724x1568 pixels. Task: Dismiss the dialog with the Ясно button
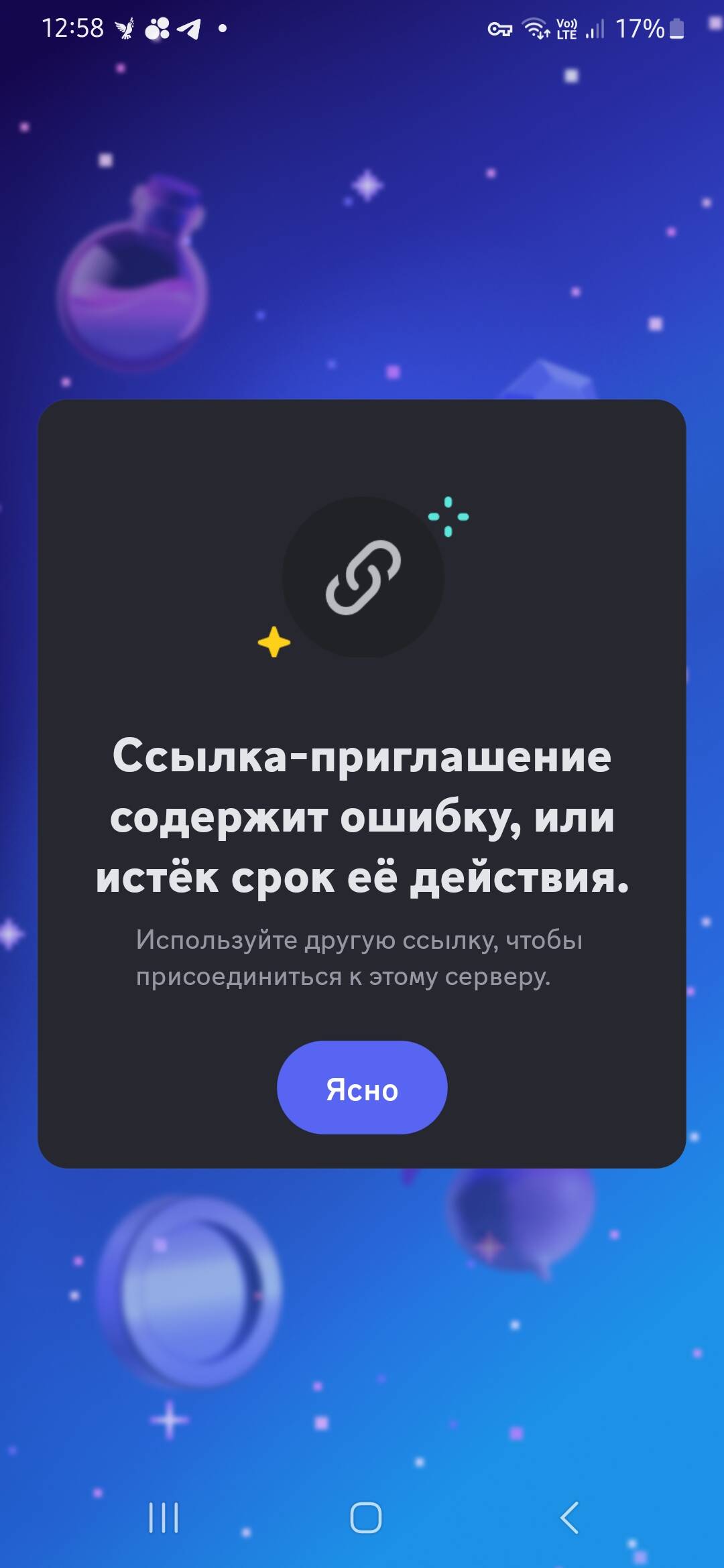click(x=362, y=1087)
